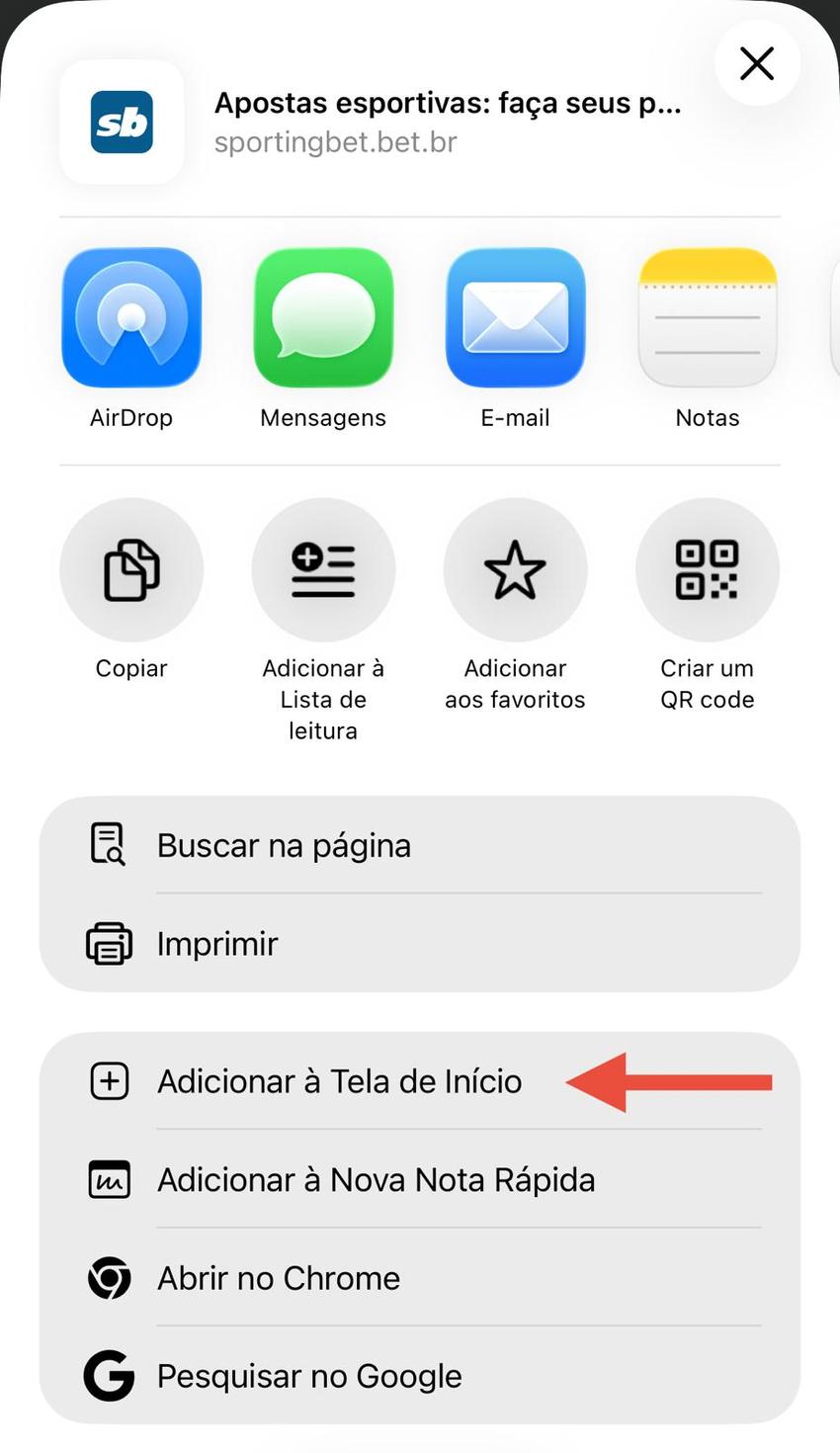This screenshot has height=1453, width=840.
Task: Choose Adicionar à Tela de Início
Action: [340, 1080]
